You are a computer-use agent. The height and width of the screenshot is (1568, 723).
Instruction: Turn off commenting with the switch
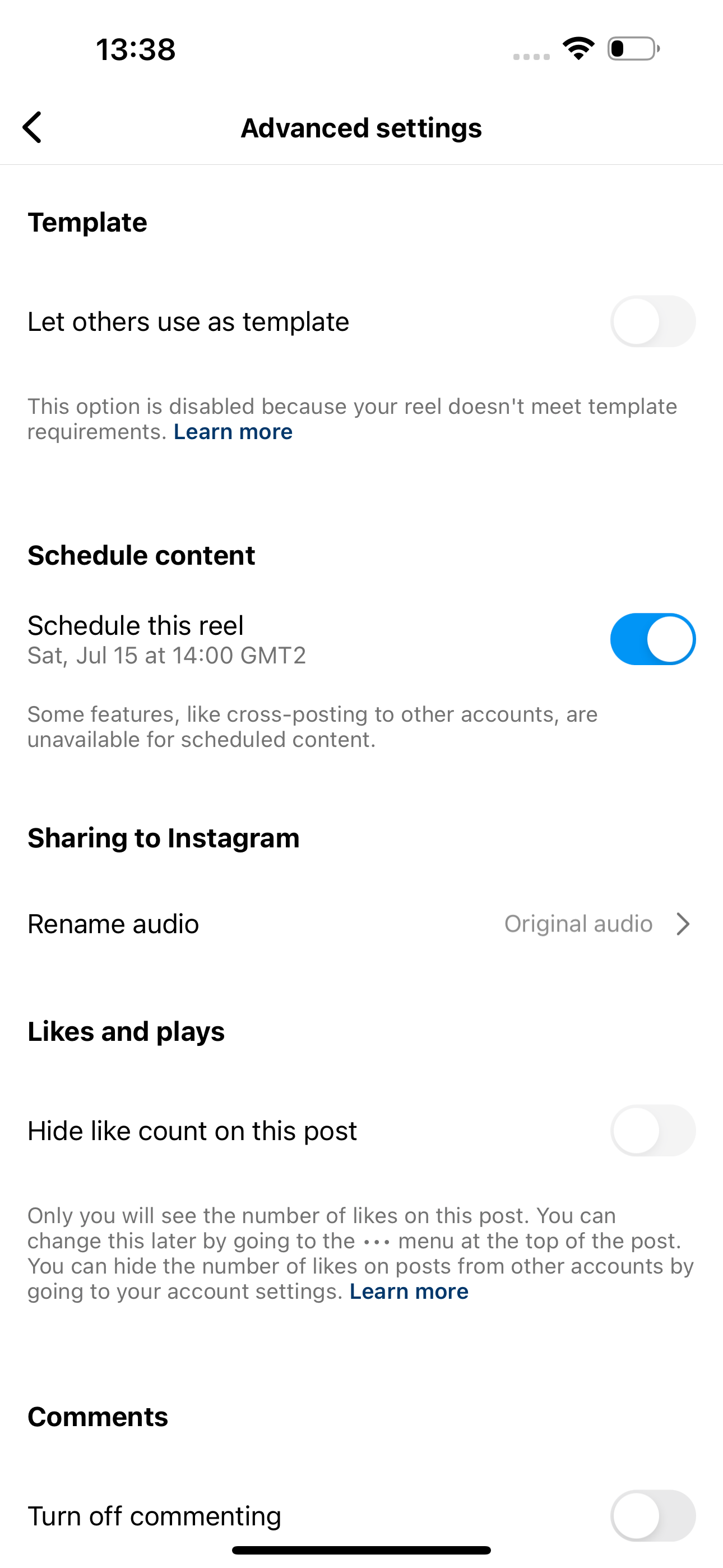[x=653, y=1516]
